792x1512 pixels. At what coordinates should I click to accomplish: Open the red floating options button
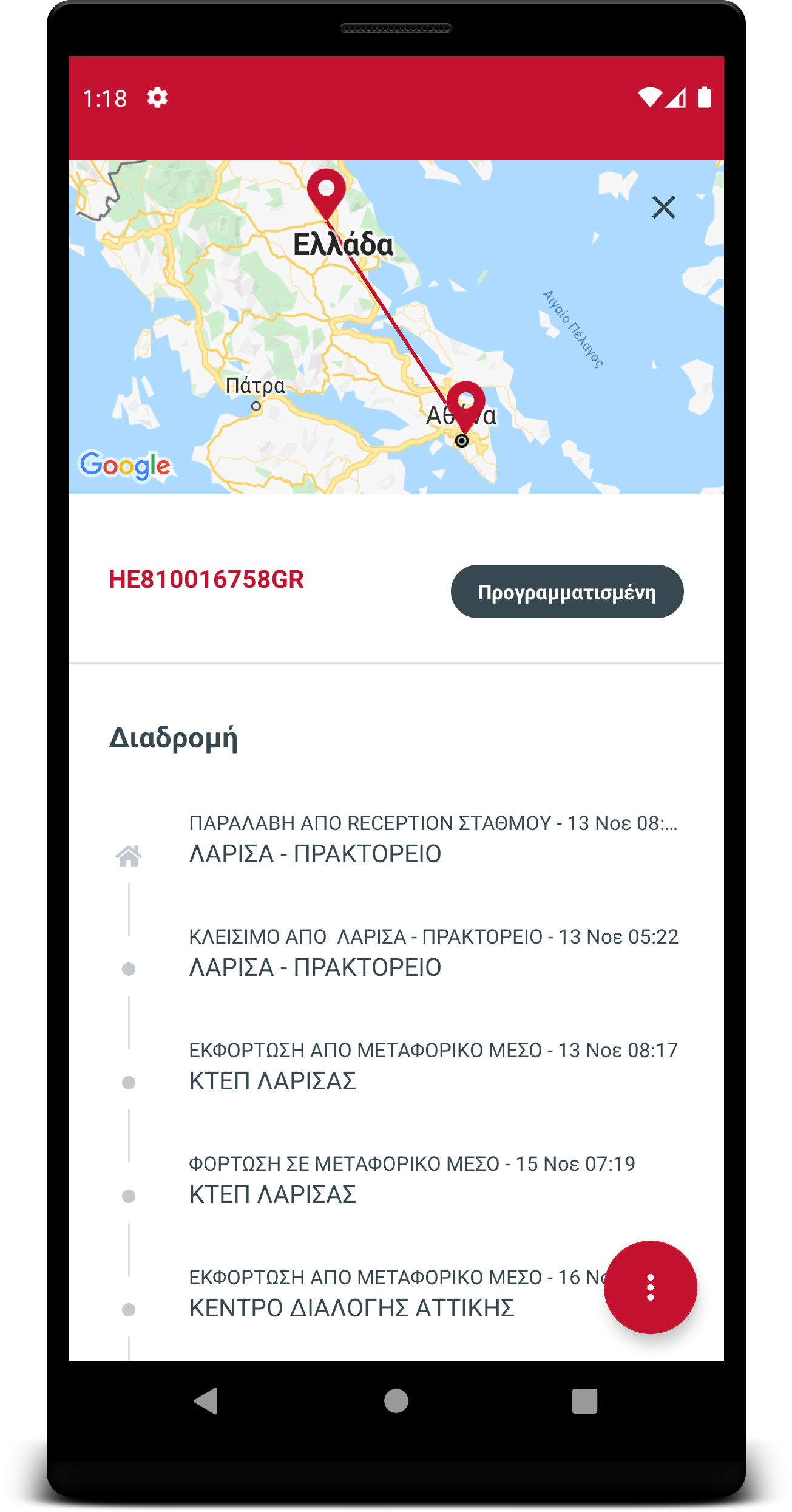pyautogui.click(x=650, y=1287)
